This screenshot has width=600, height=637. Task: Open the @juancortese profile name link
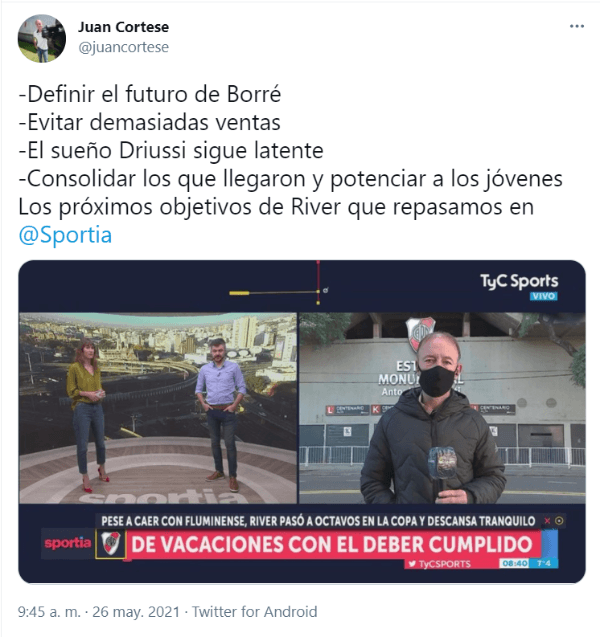122,47
